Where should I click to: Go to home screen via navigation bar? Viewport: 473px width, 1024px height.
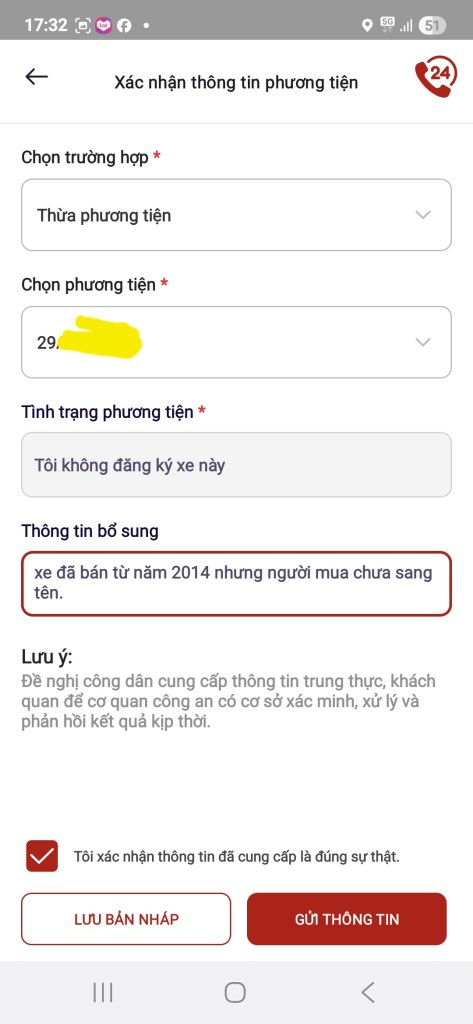point(235,993)
